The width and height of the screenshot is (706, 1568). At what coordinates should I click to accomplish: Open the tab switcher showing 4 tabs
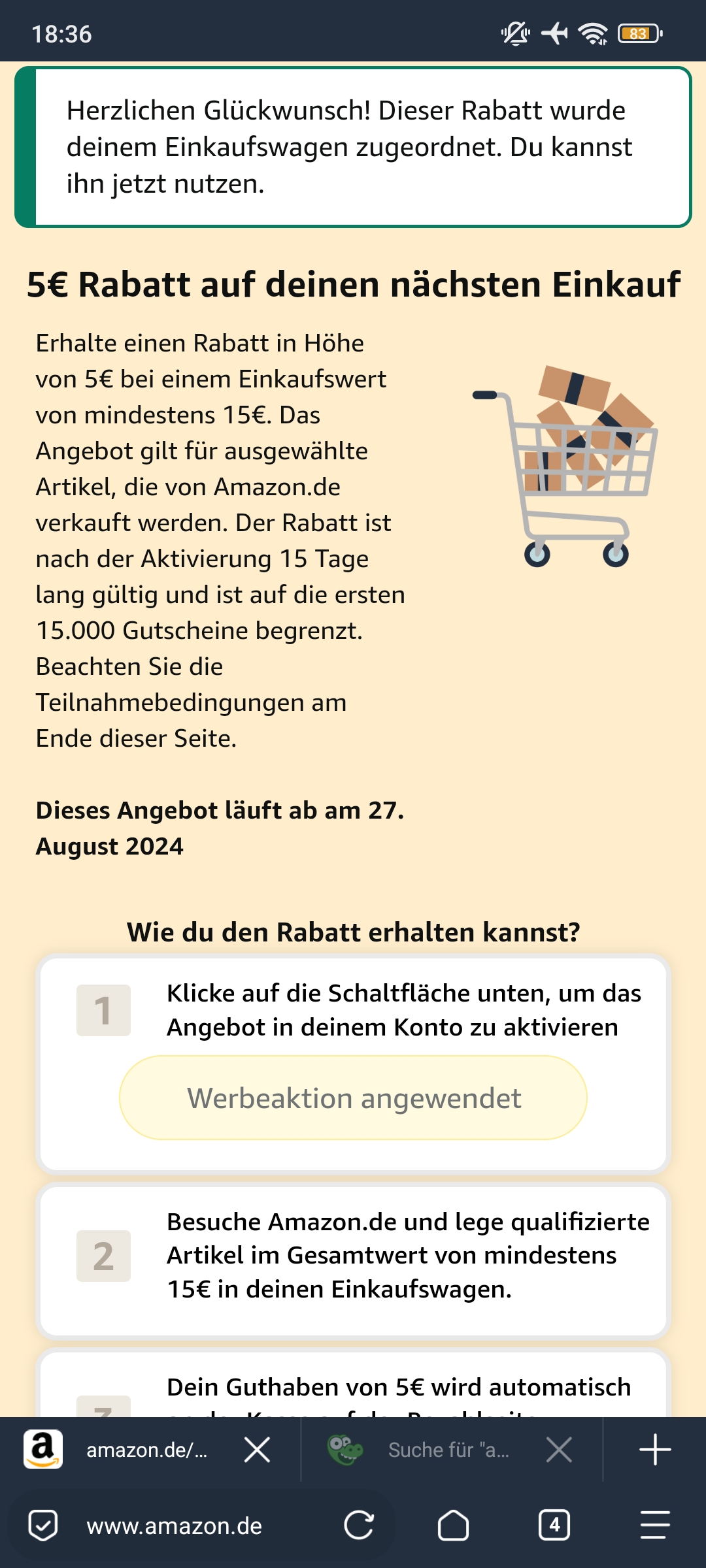coord(554,1526)
